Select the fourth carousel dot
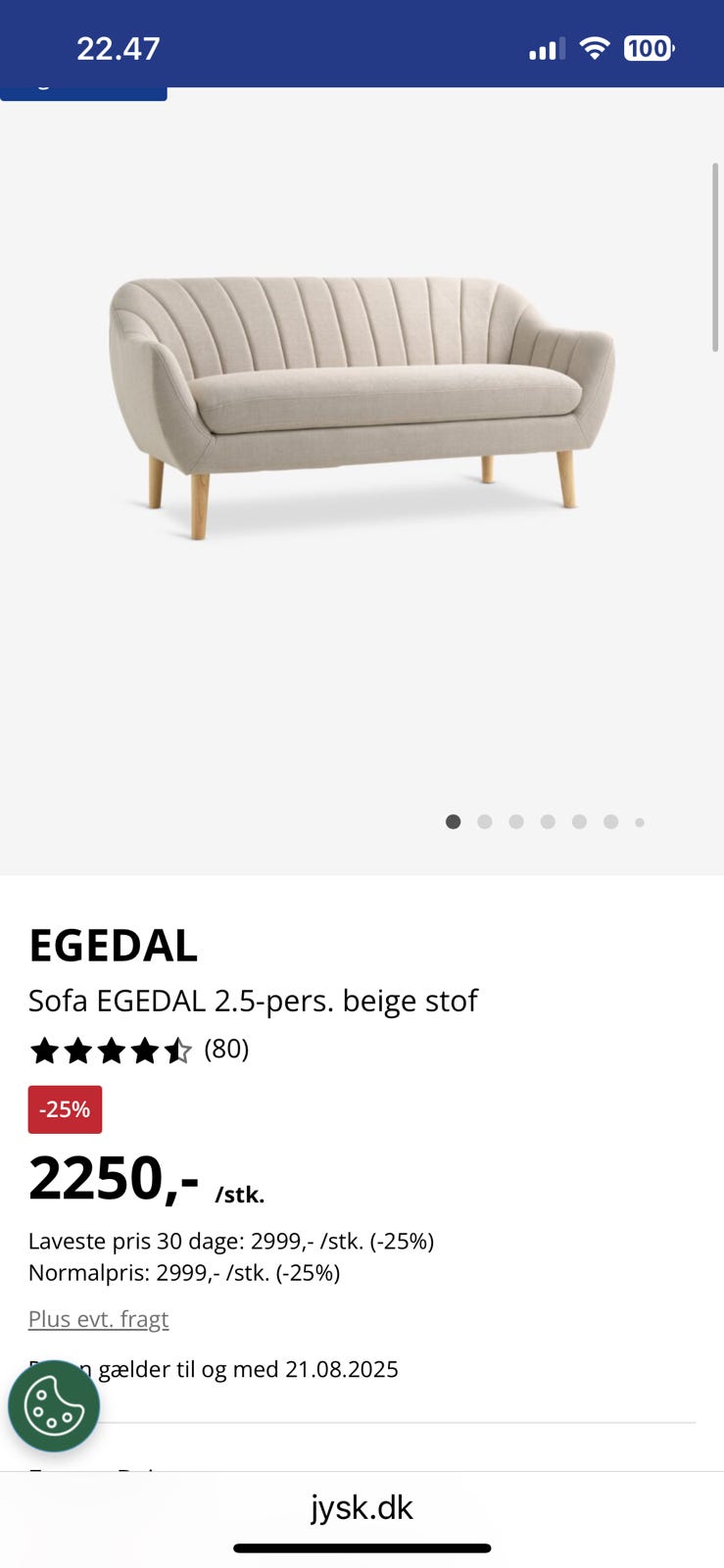 [548, 821]
